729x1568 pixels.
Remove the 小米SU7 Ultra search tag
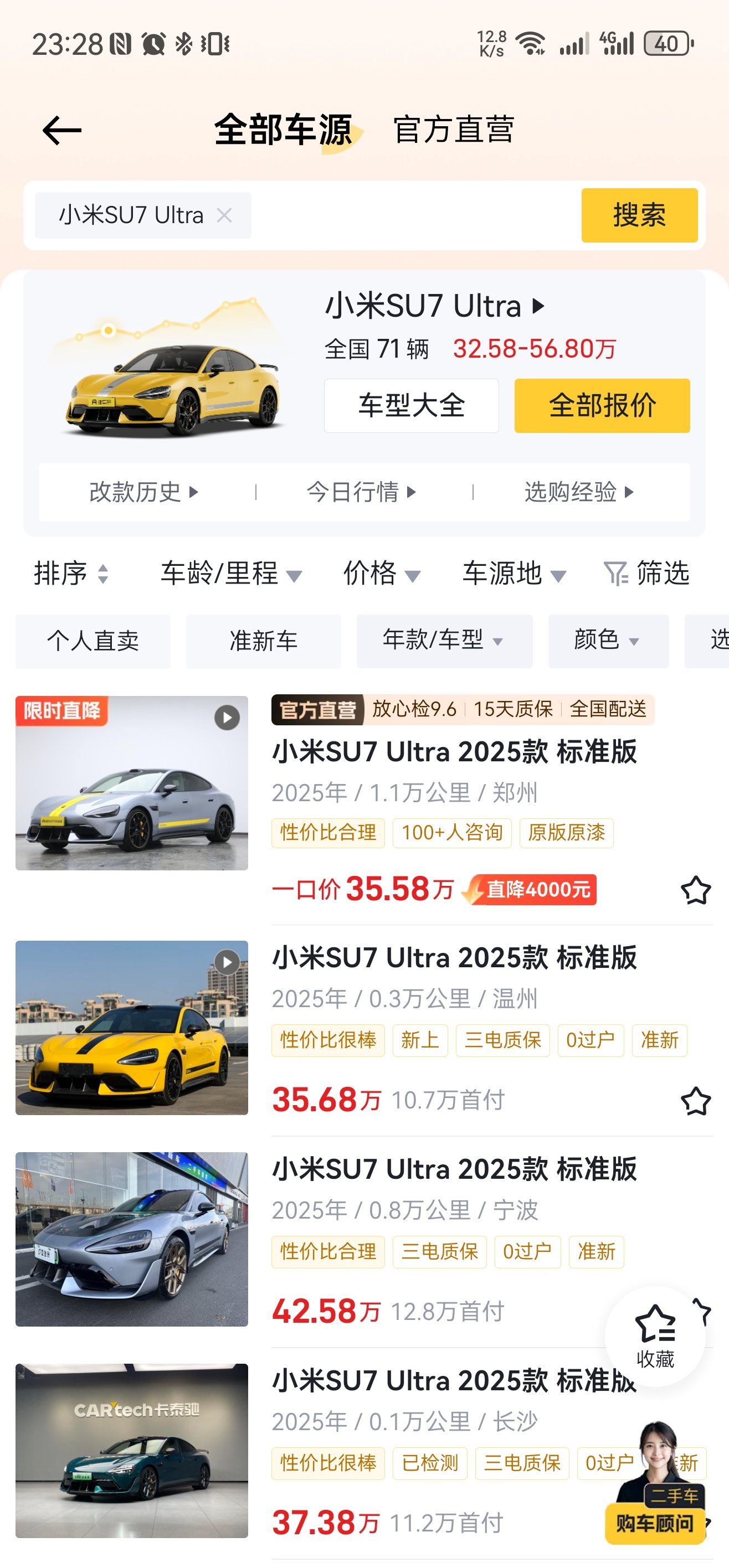(224, 215)
